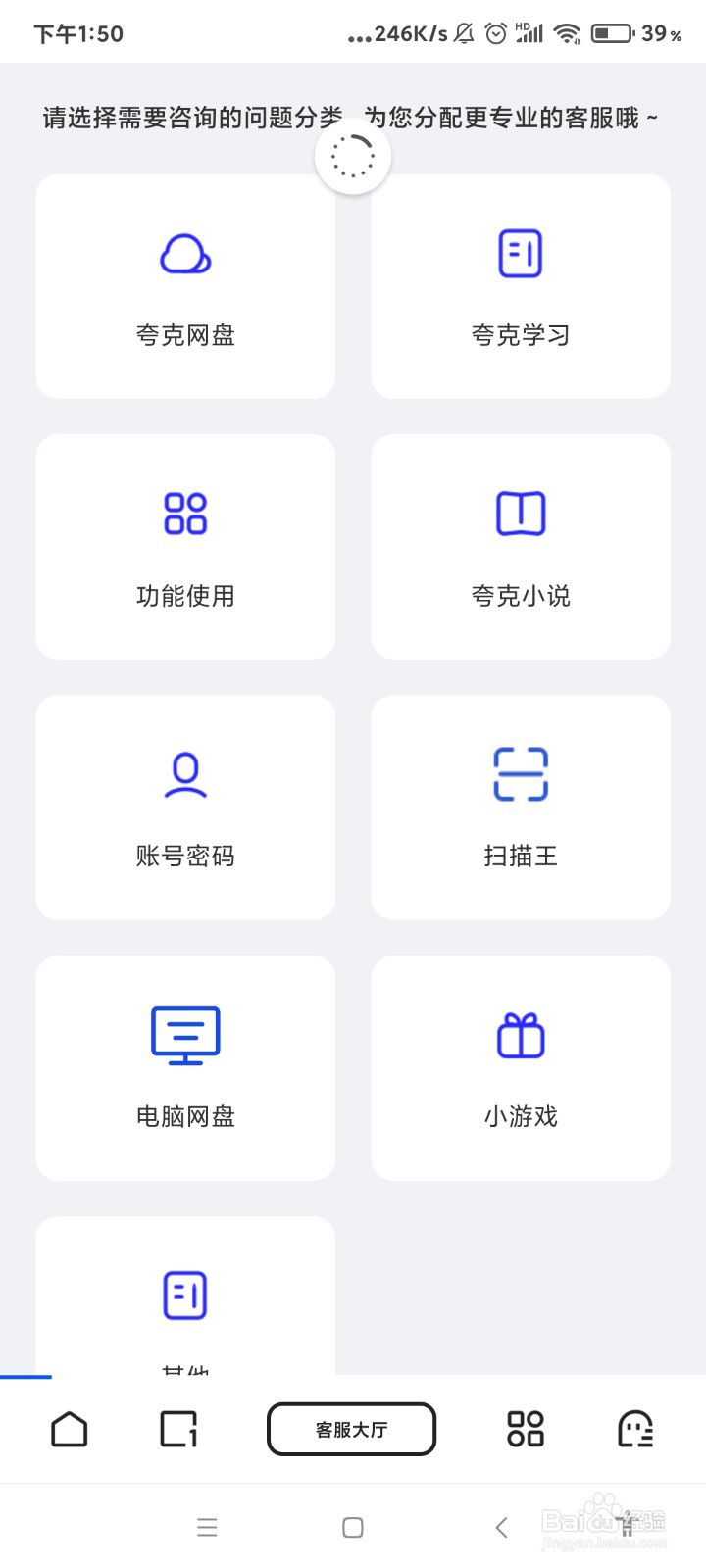
Task: Tap the 客服大厅 title button
Action: point(351,1429)
